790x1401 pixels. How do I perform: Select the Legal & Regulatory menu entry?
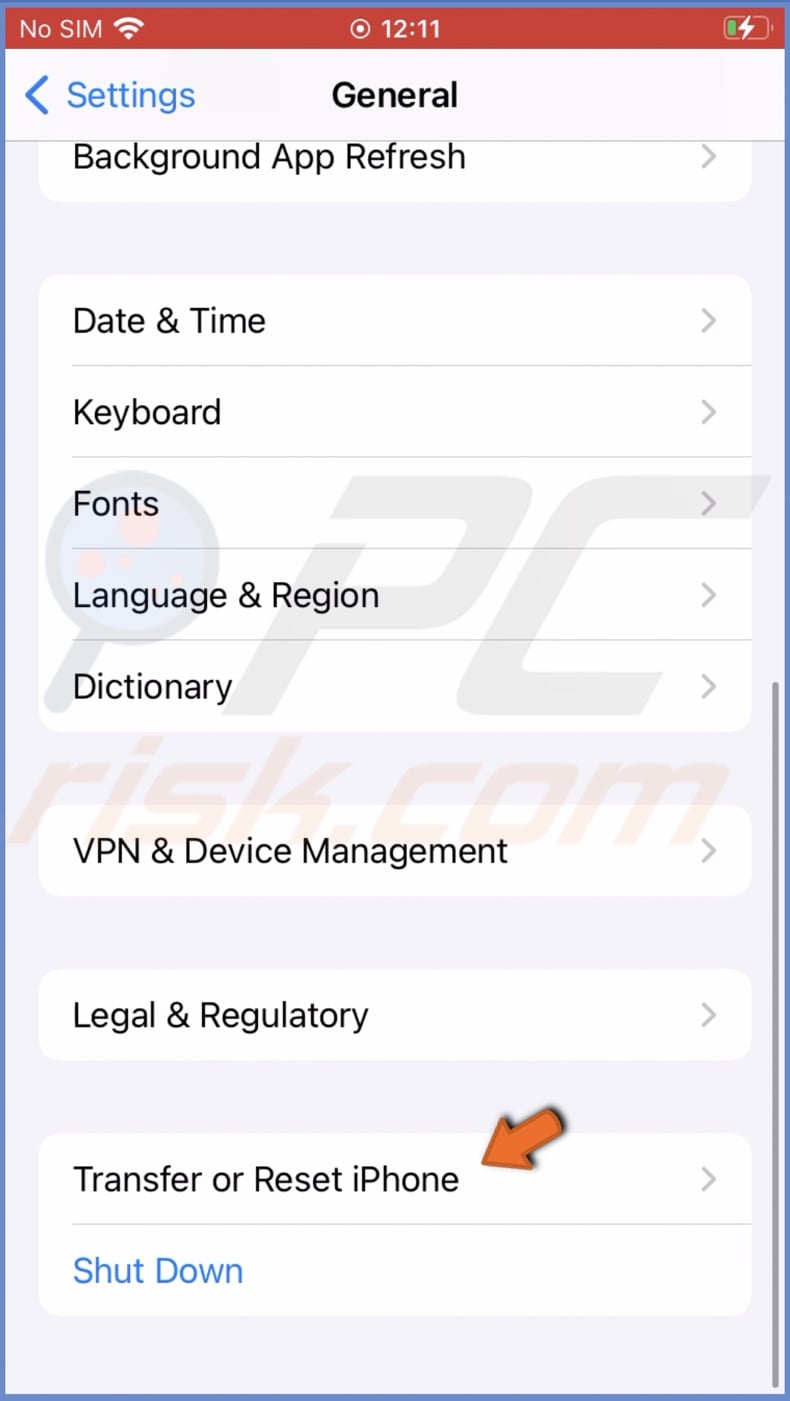click(x=220, y=1015)
